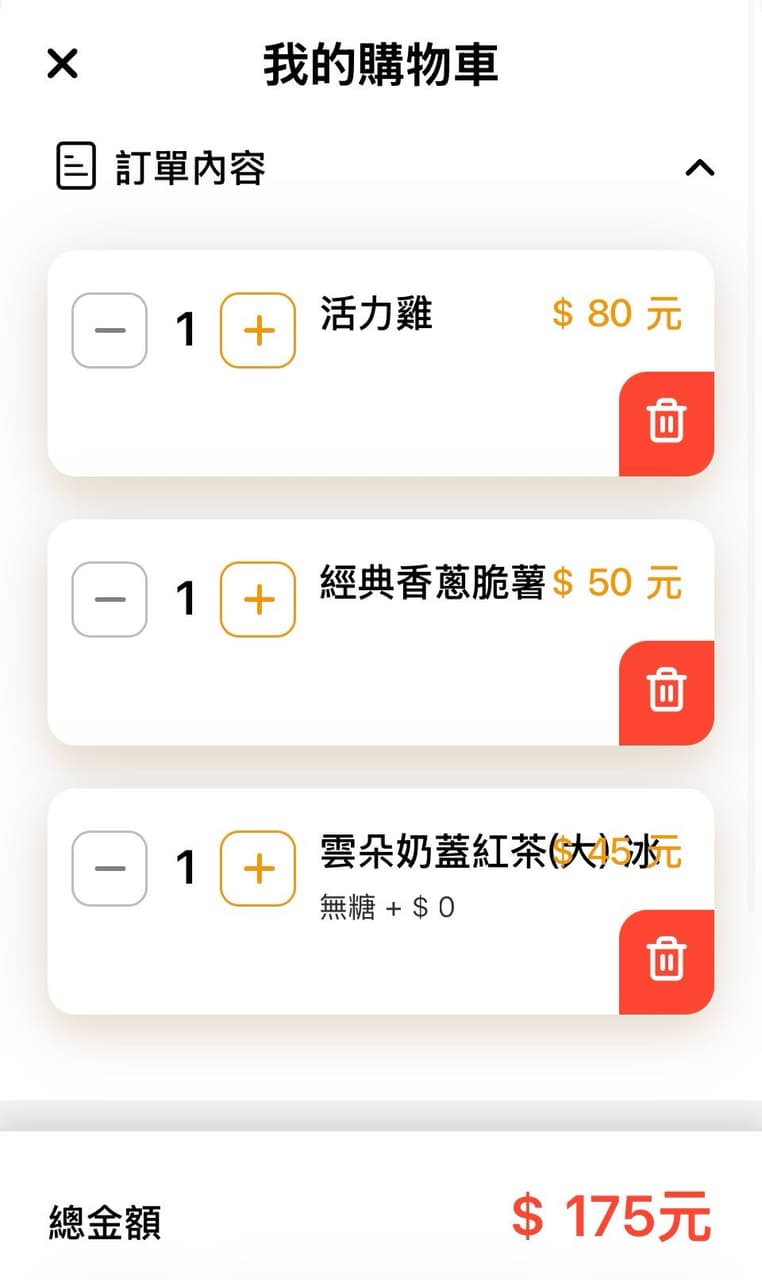Delete 雲朵奶蓋紅茶 from the cart

tap(667, 961)
